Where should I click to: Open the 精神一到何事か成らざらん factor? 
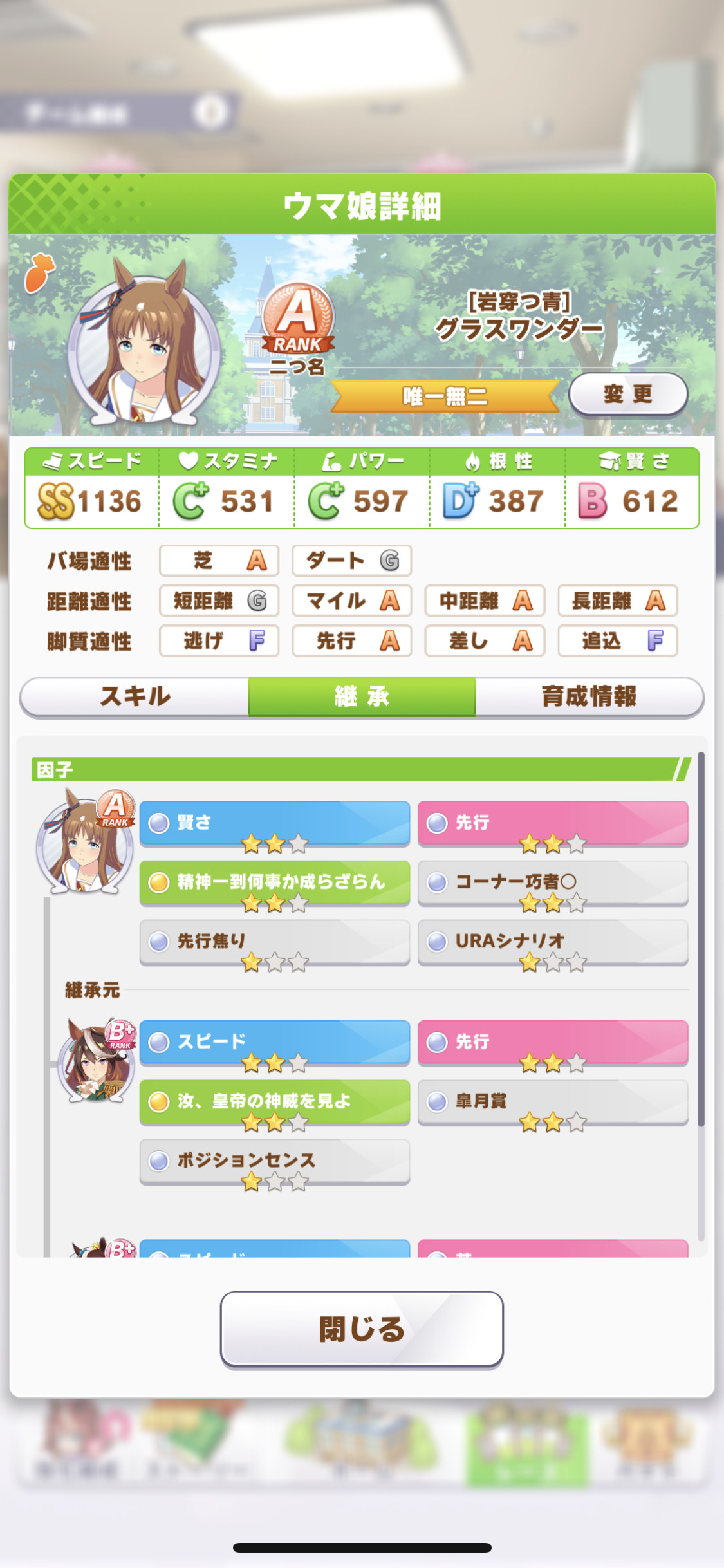point(275,882)
